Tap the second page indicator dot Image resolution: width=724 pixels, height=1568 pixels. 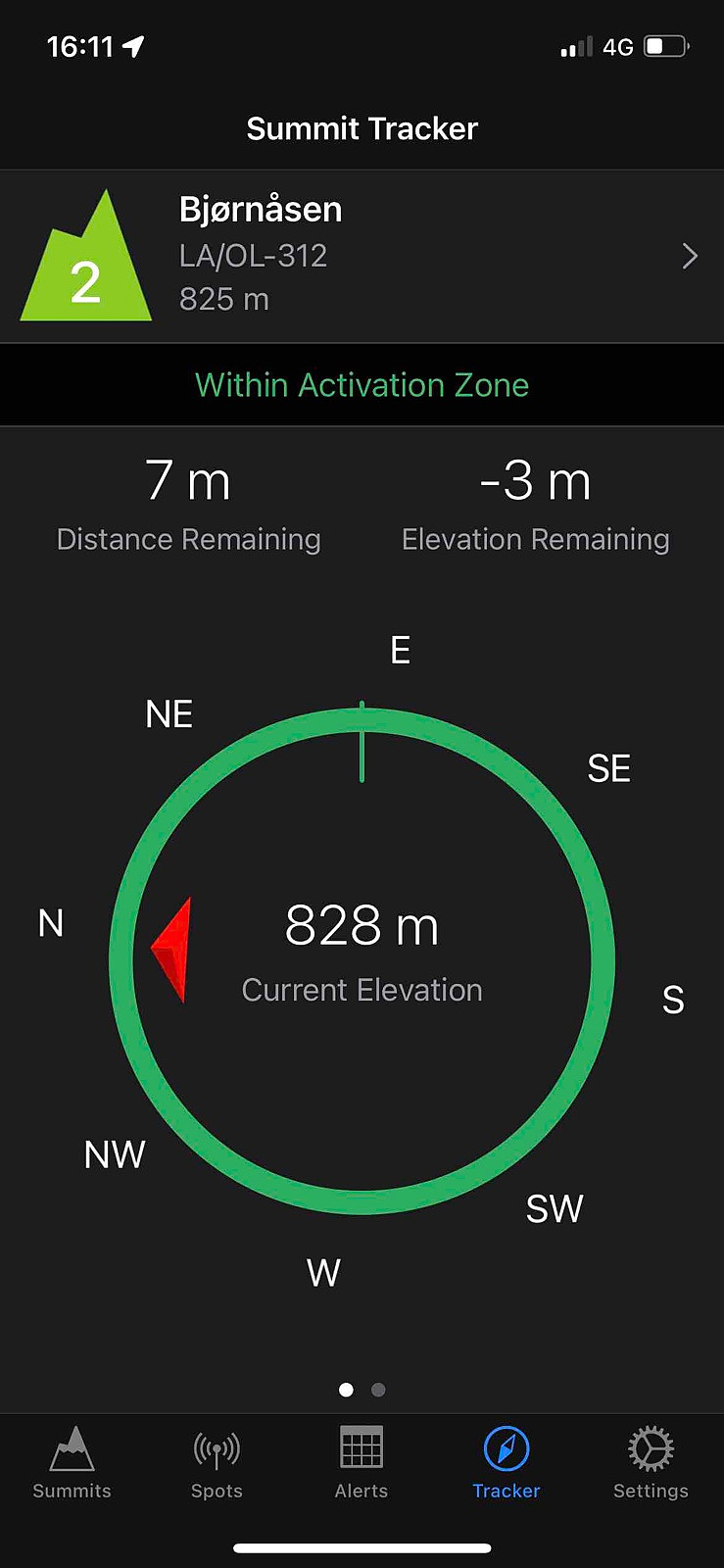(x=379, y=1390)
